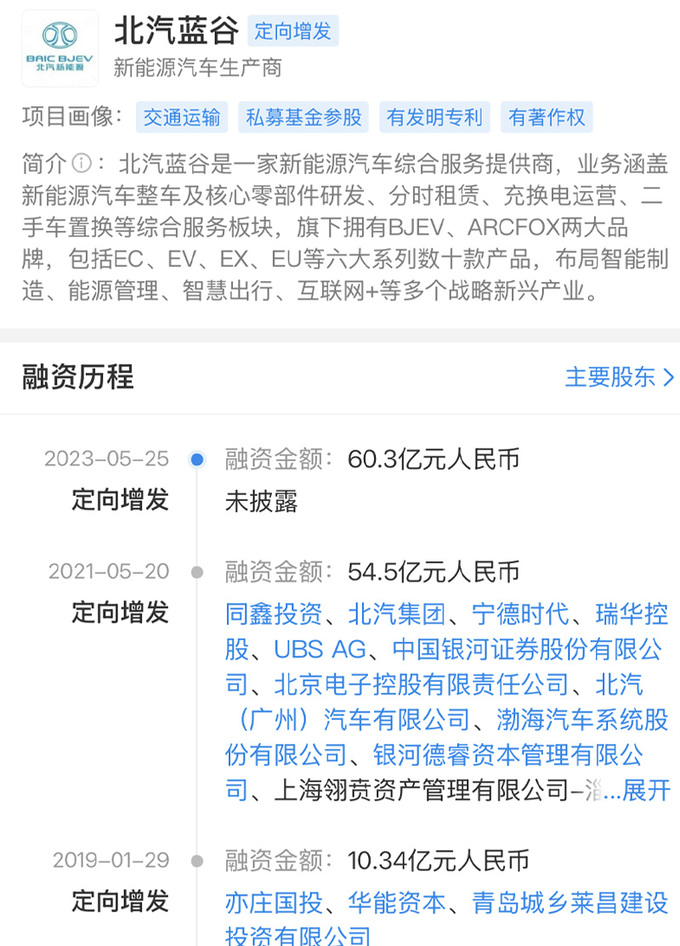Select the 私募基金参股 tag
The height and width of the screenshot is (946, 680).
point(304,117)
